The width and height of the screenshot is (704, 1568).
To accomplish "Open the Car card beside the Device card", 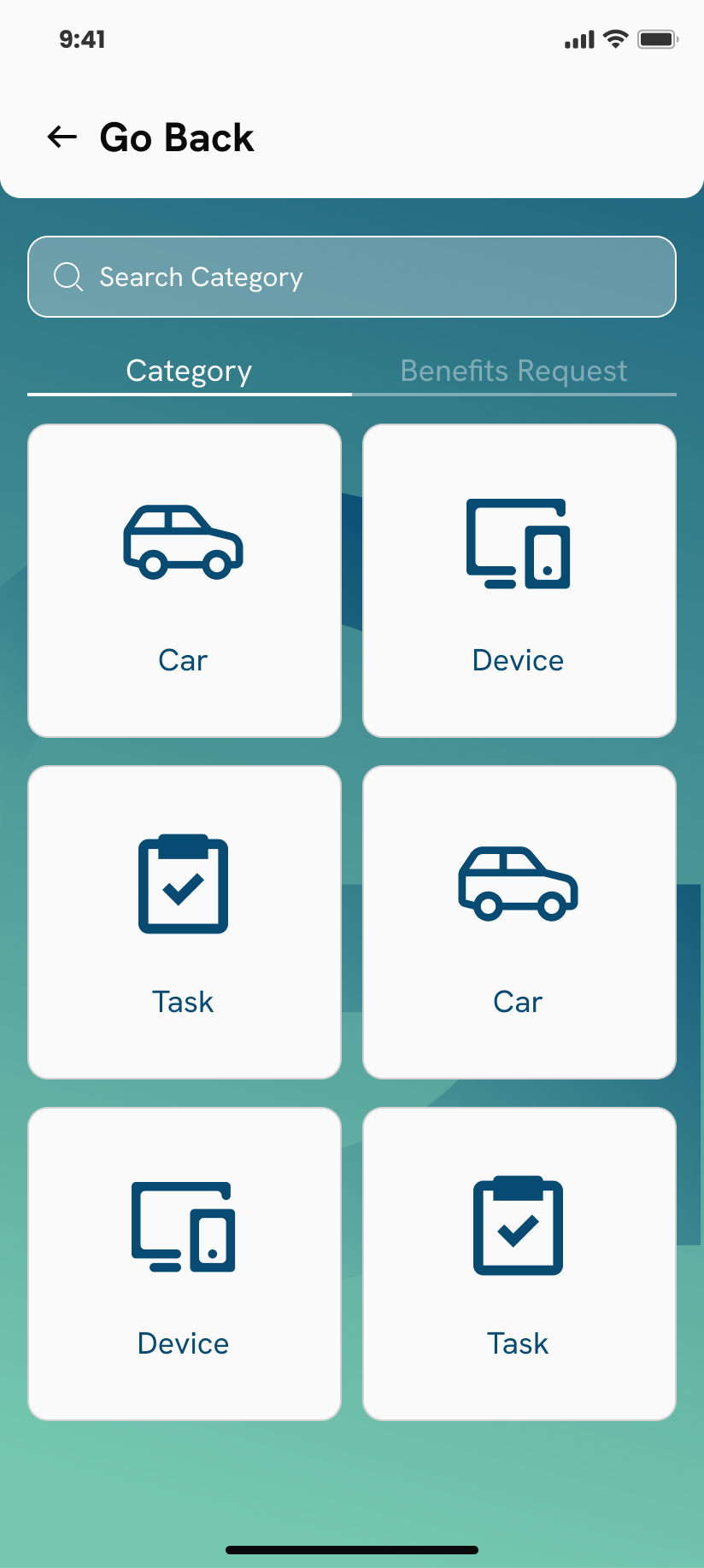I will click(184, 581).
